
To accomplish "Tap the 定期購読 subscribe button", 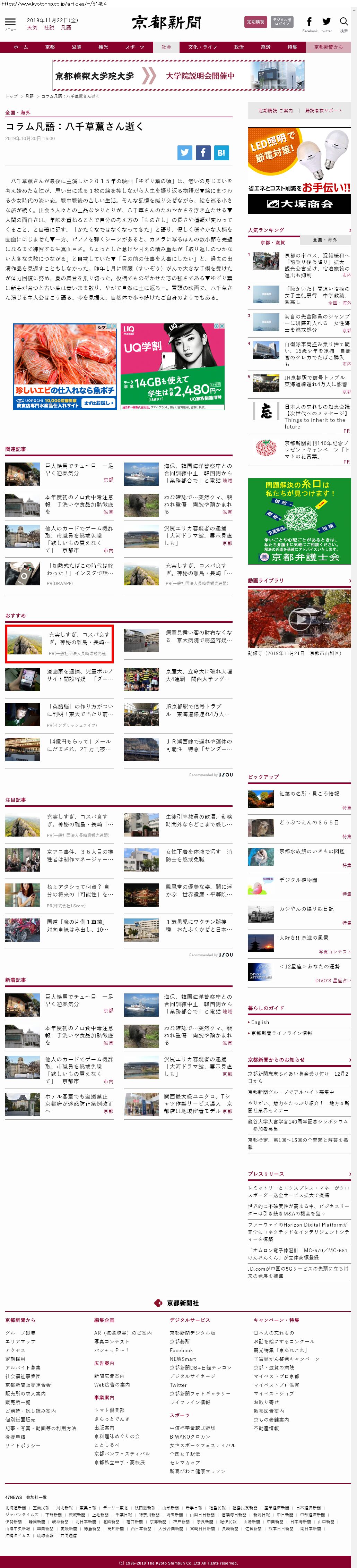I will click(255, 22).
